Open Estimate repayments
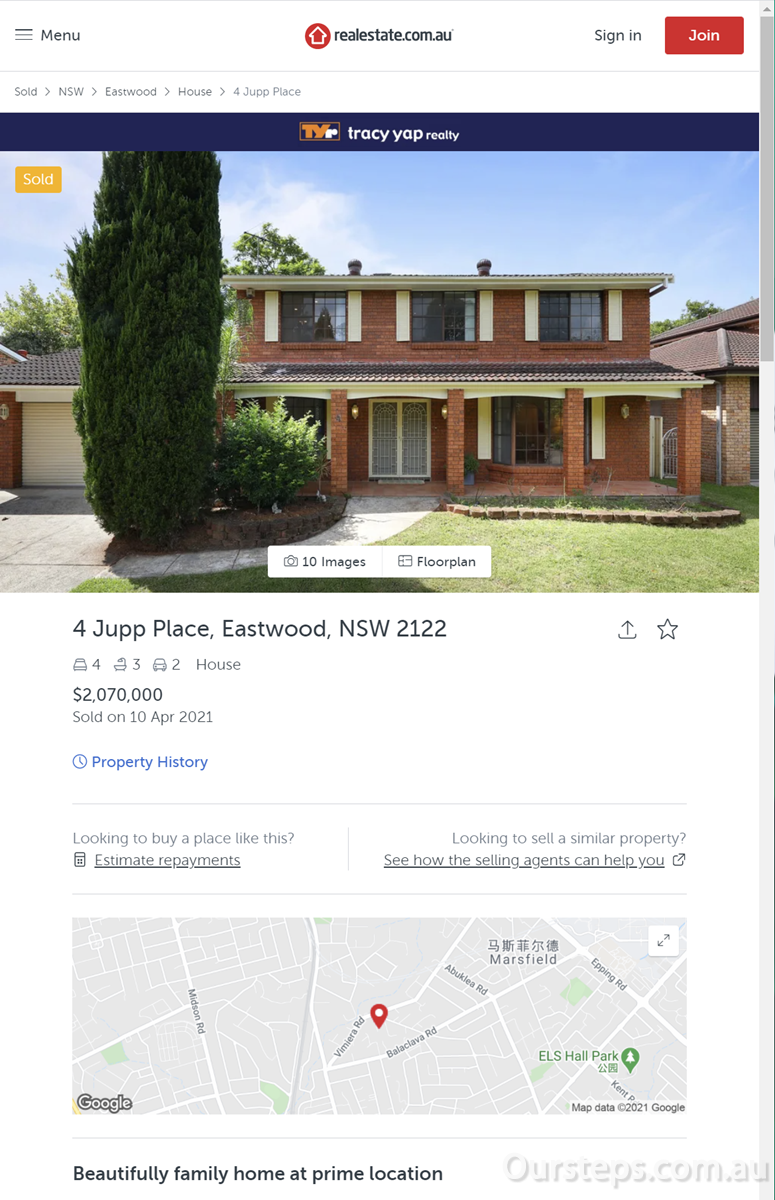 click(x=167, y=860)
